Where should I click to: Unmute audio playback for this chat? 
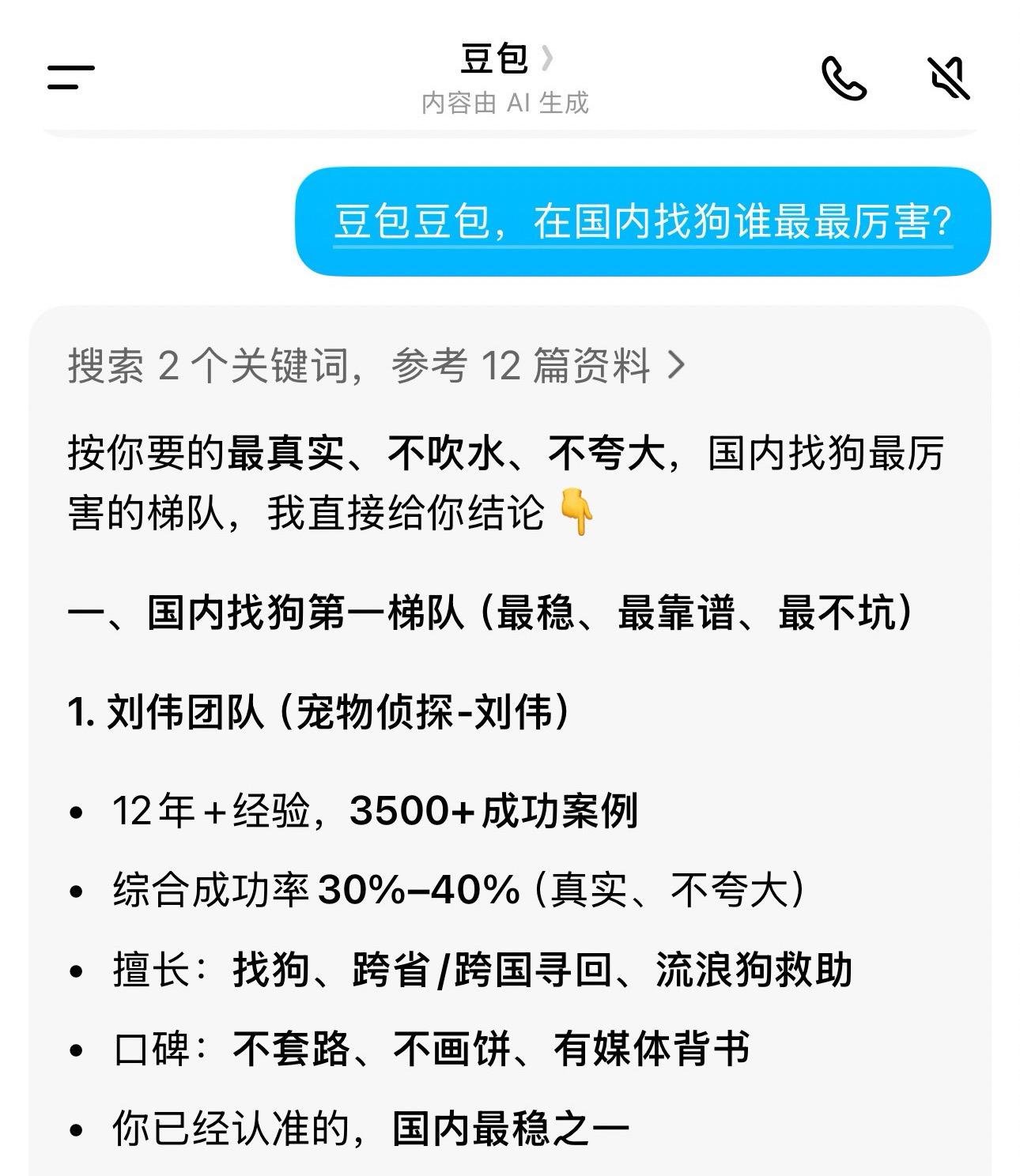(948, 77)
